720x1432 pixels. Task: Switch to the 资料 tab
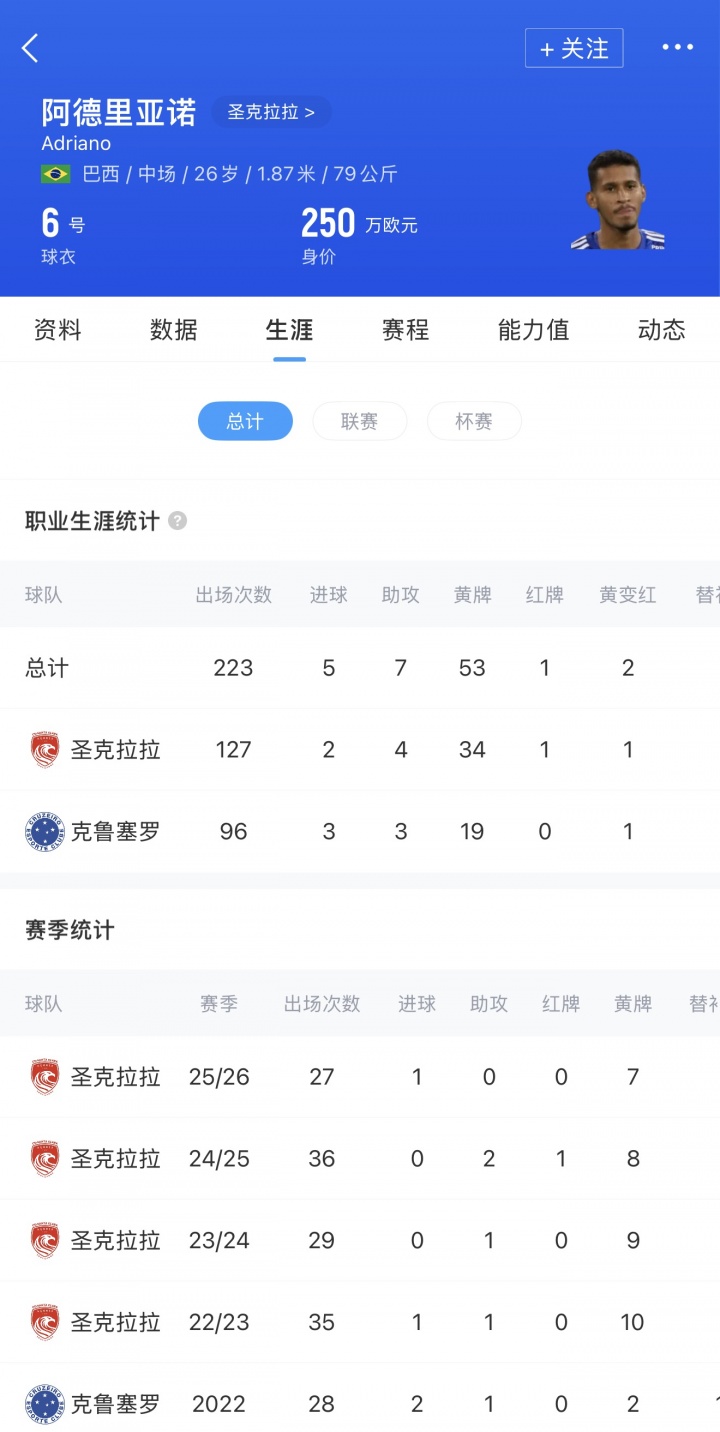pyautogui.click(x=58, y=330)
